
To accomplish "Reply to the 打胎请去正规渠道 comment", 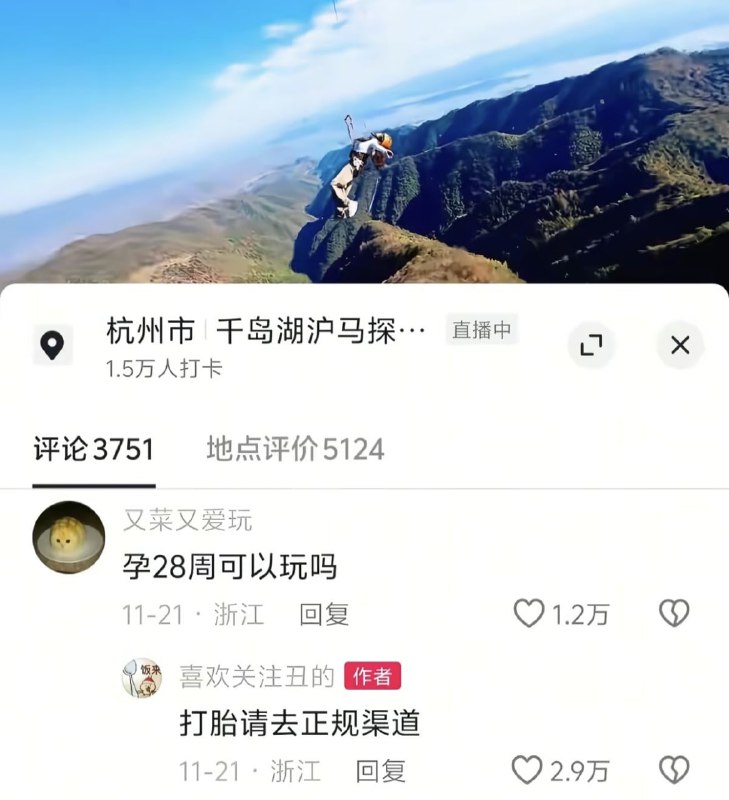I will [381, 771].
